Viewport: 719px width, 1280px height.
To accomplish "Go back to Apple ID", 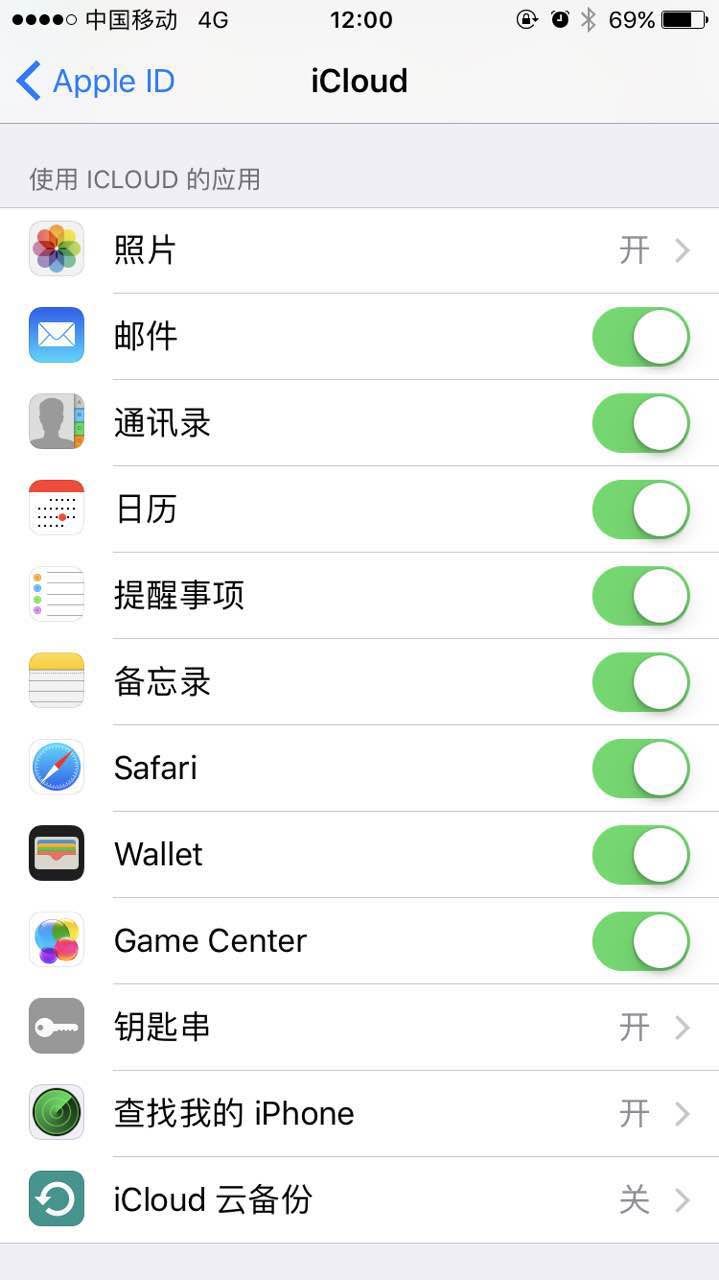I will [x=95, y=81].
